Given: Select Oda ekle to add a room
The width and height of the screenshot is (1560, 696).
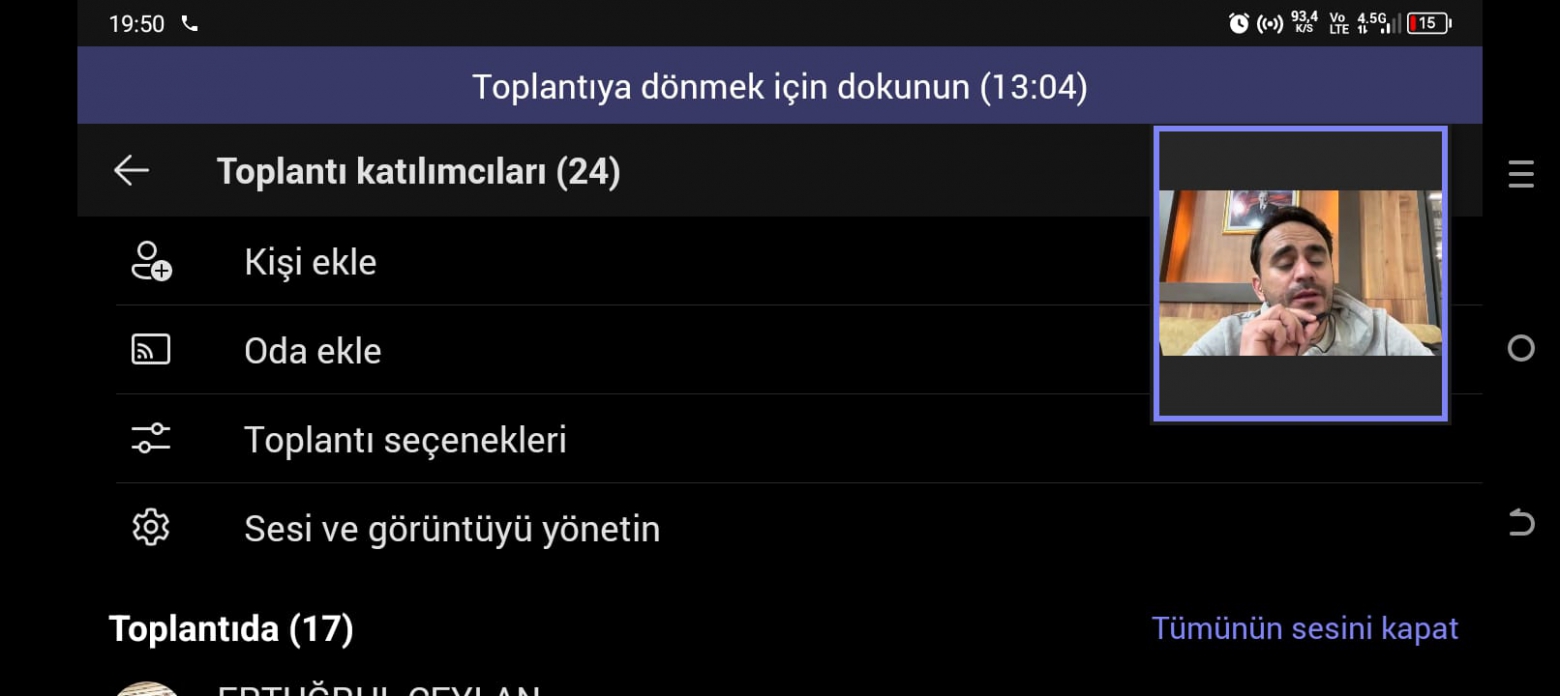Looking at the screenshot, I should click(312, 351).
